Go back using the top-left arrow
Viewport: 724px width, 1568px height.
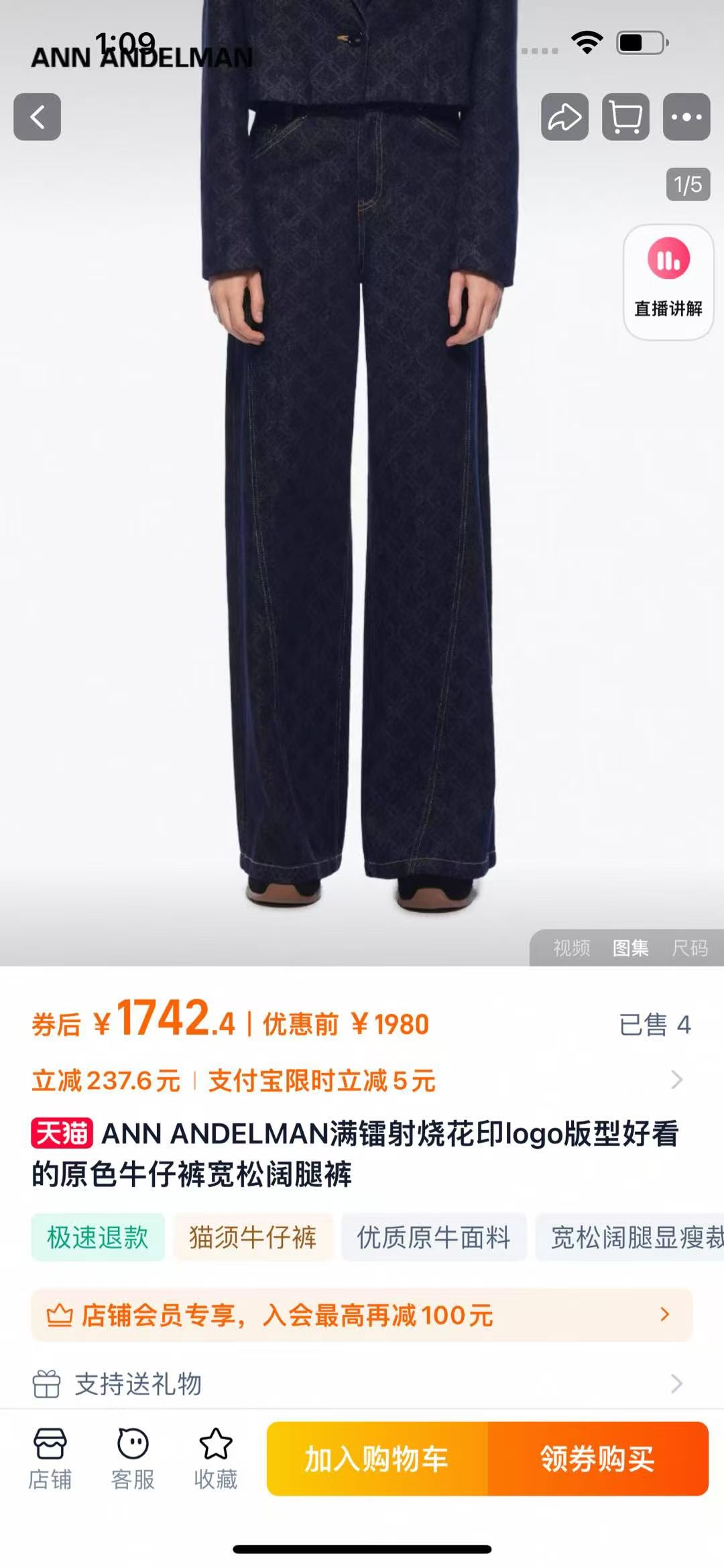(38, 117)
